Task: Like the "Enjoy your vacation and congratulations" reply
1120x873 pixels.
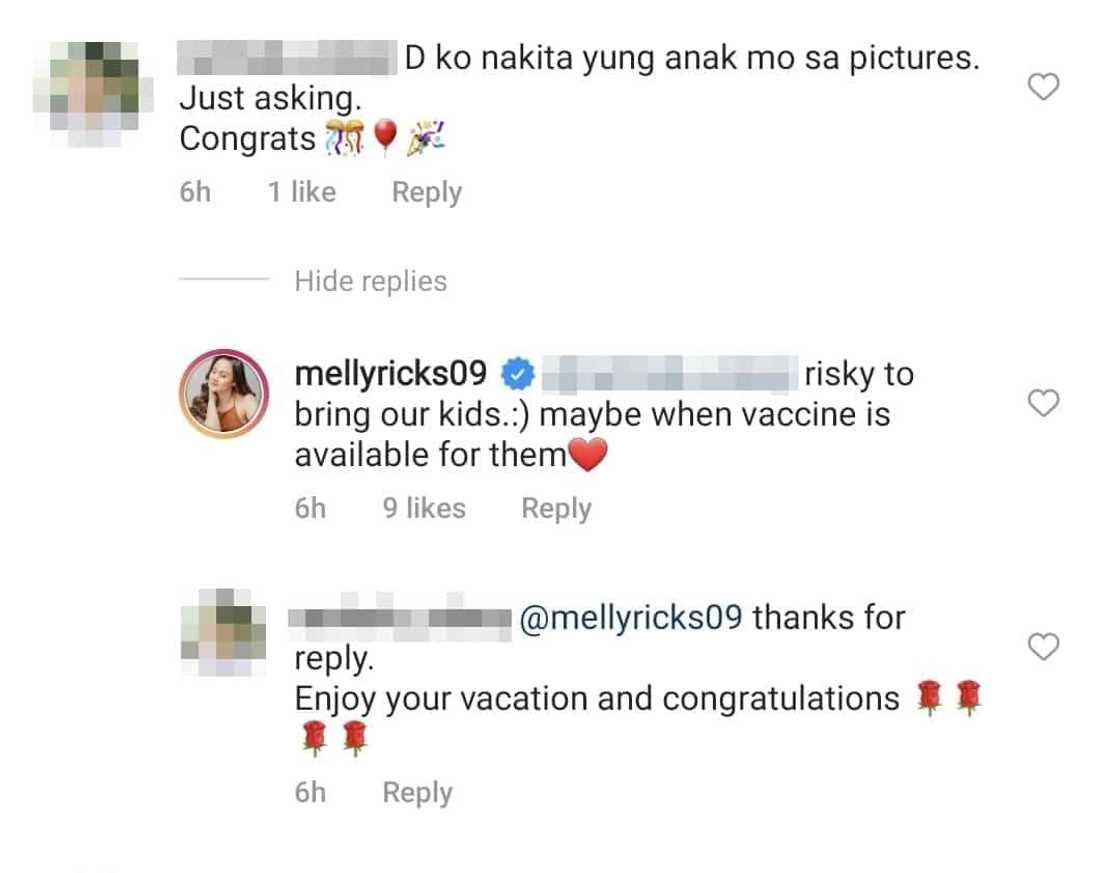Action: (x=1044, y=647)
